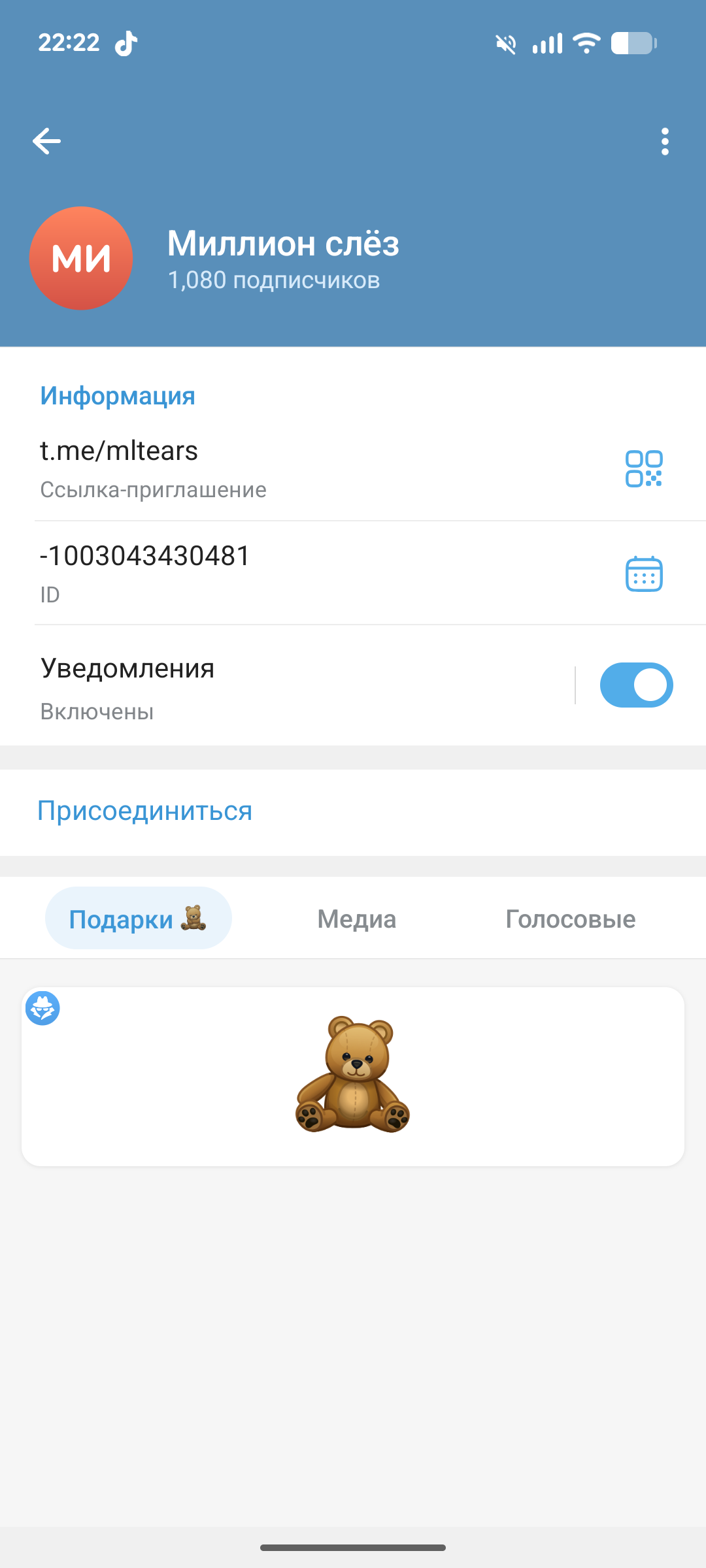Turn off the Уведомления switch

tap(636, 685)
